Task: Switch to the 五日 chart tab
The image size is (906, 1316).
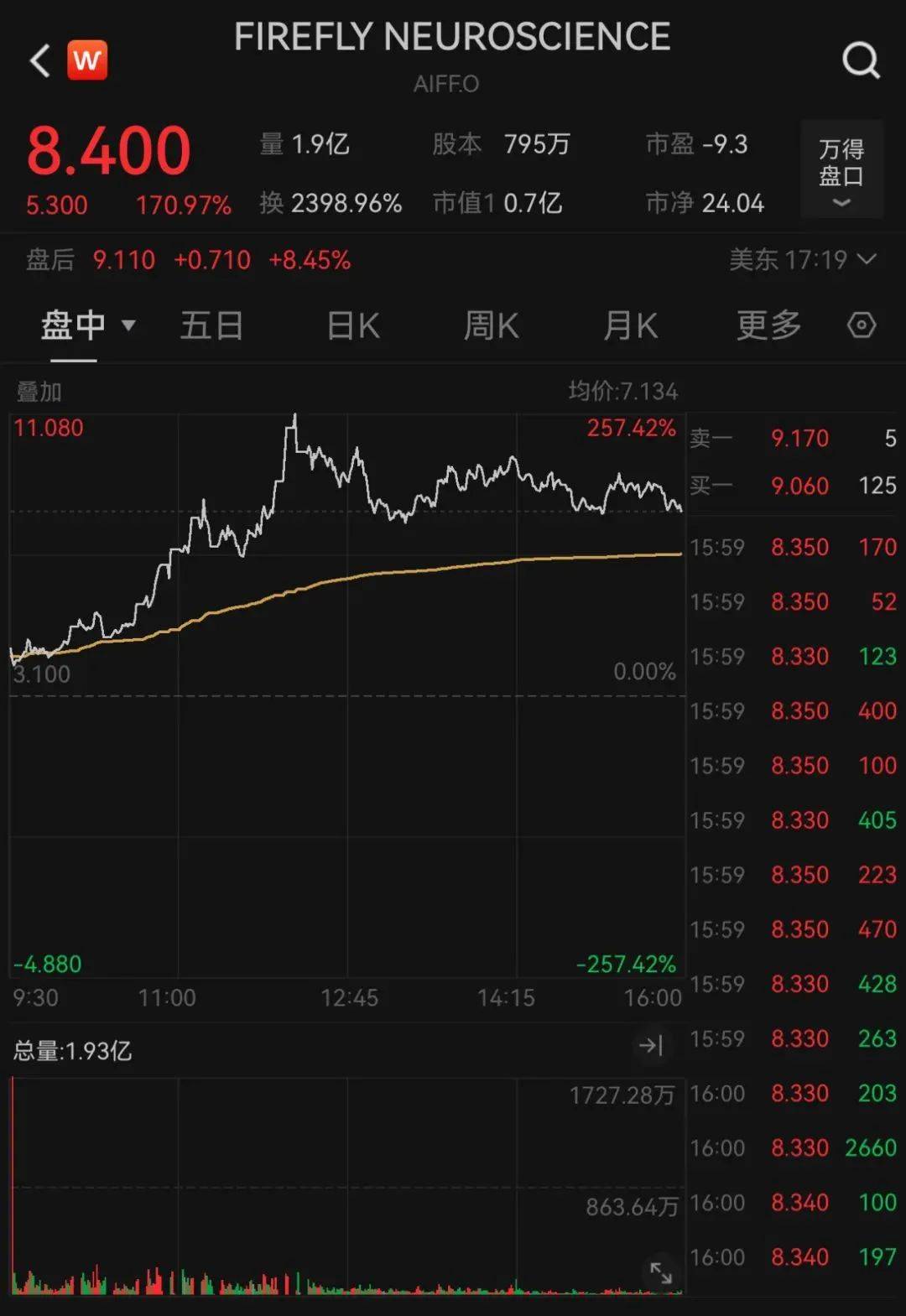Action: (x=212, y=325)
